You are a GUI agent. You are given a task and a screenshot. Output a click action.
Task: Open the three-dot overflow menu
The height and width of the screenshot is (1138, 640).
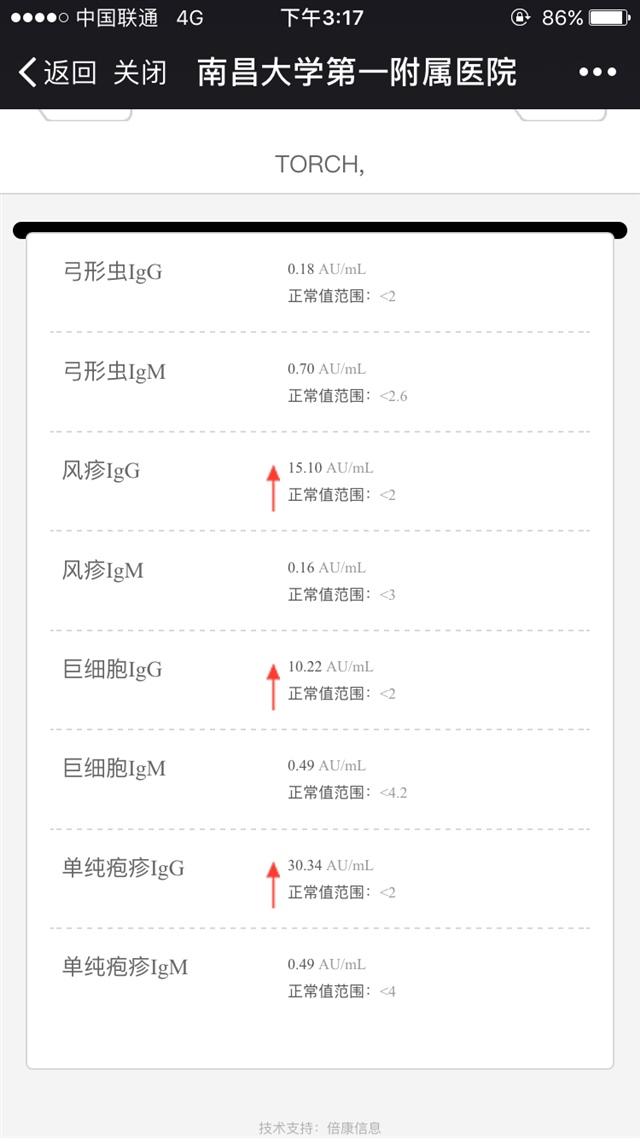597,73
